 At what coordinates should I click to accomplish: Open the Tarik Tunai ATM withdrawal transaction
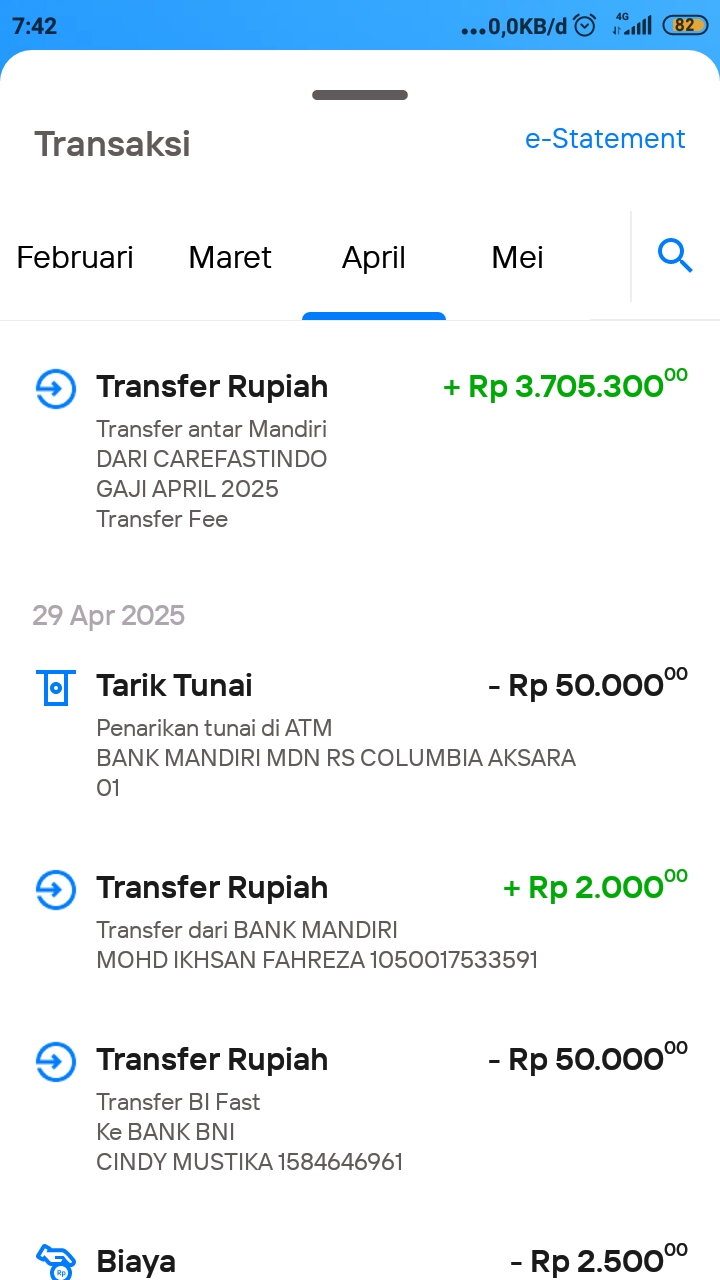click(360, 735)
